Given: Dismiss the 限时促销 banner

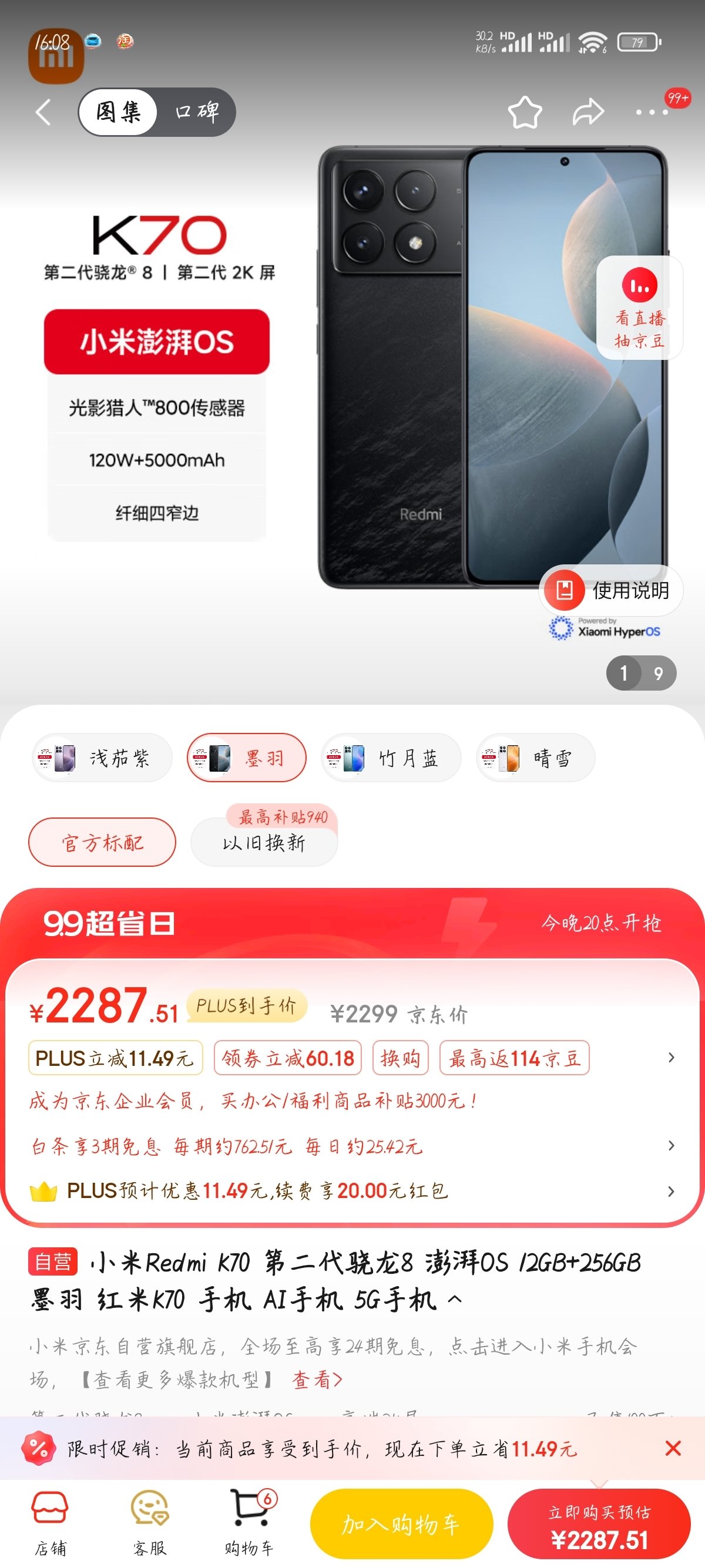Looking at the screenshot, I should click(x=673, y=1448).
